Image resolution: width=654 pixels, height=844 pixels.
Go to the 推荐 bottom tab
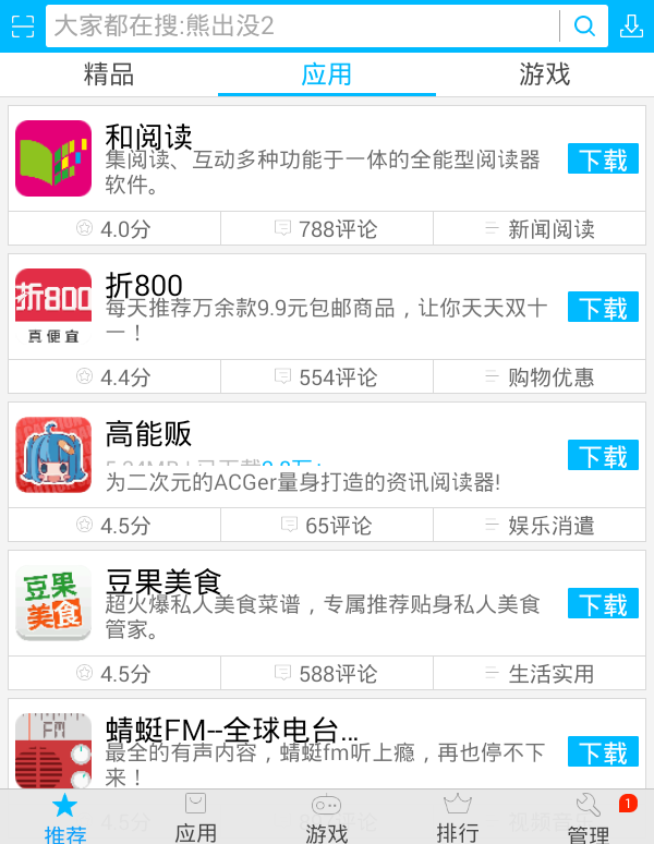tap(65, 817)
